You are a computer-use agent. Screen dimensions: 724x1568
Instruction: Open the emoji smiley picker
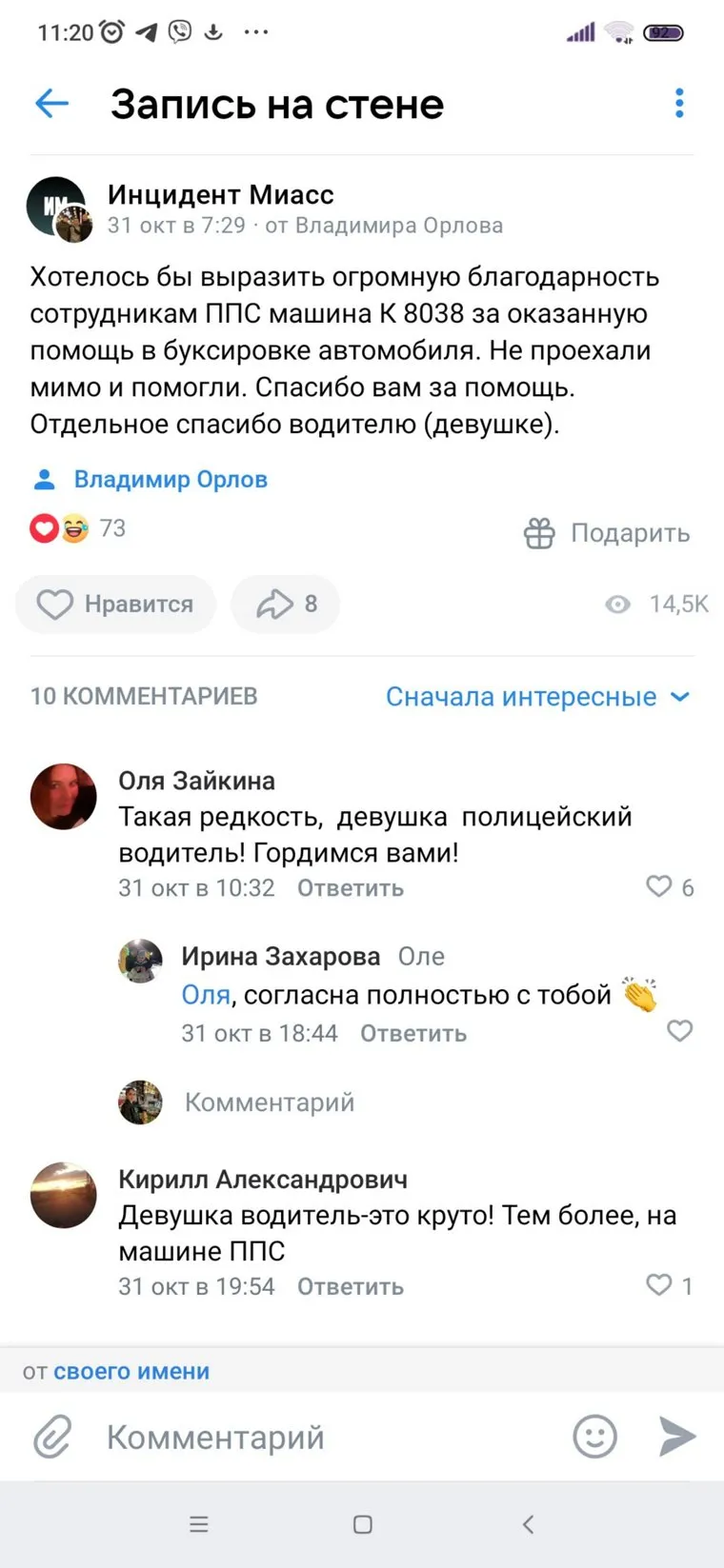pos(594,1437)
